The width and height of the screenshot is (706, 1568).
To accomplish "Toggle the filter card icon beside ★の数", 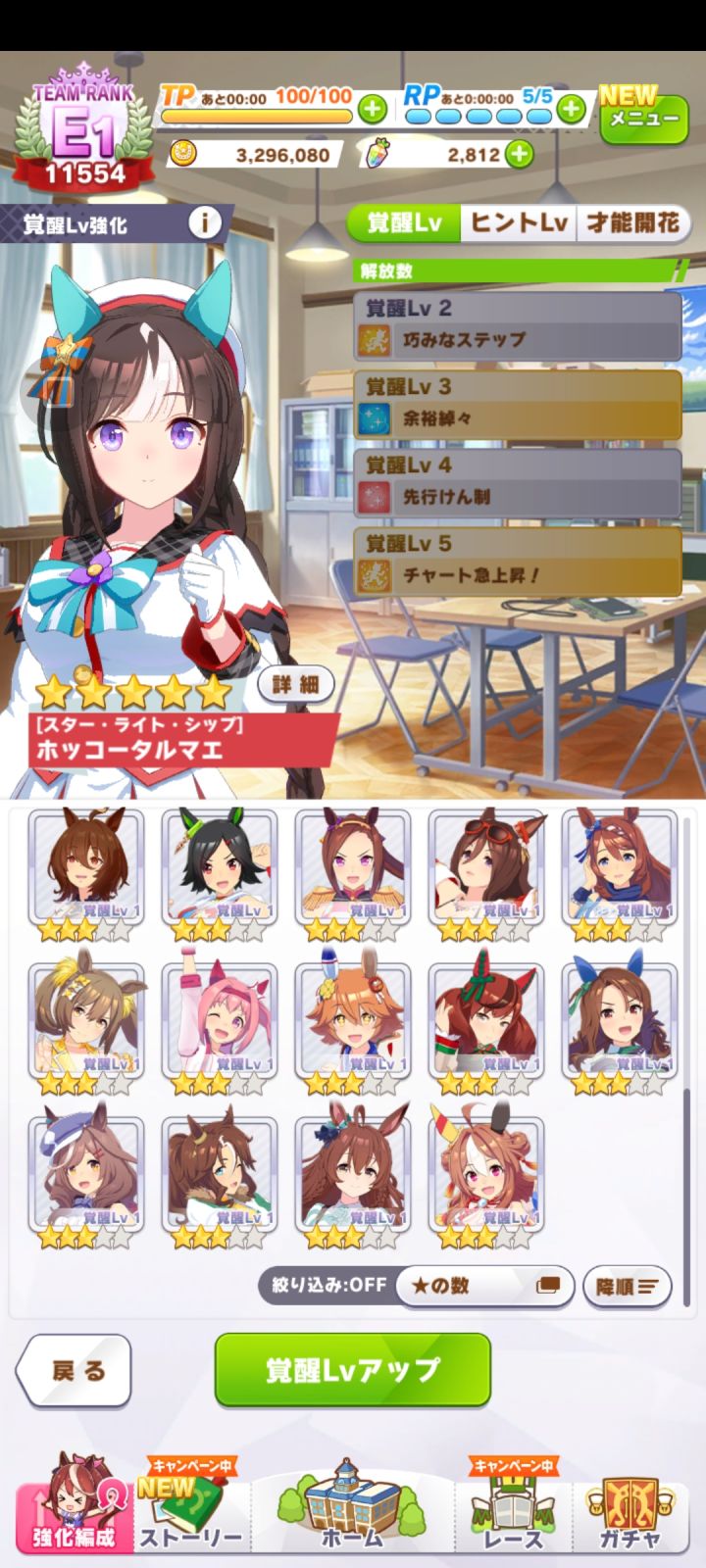I will [549, 1286].
